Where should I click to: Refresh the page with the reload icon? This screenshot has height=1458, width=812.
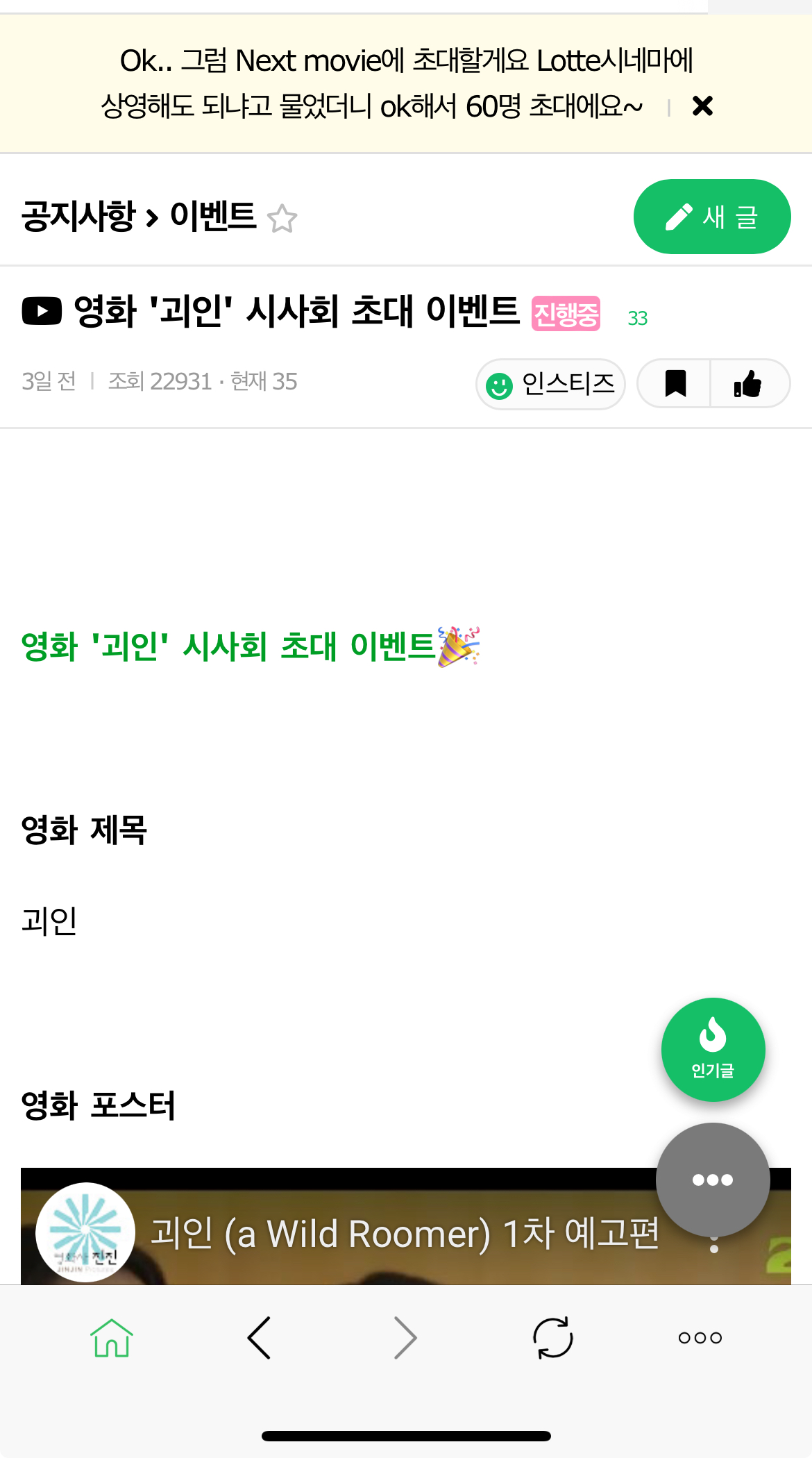coord(552,1337)
